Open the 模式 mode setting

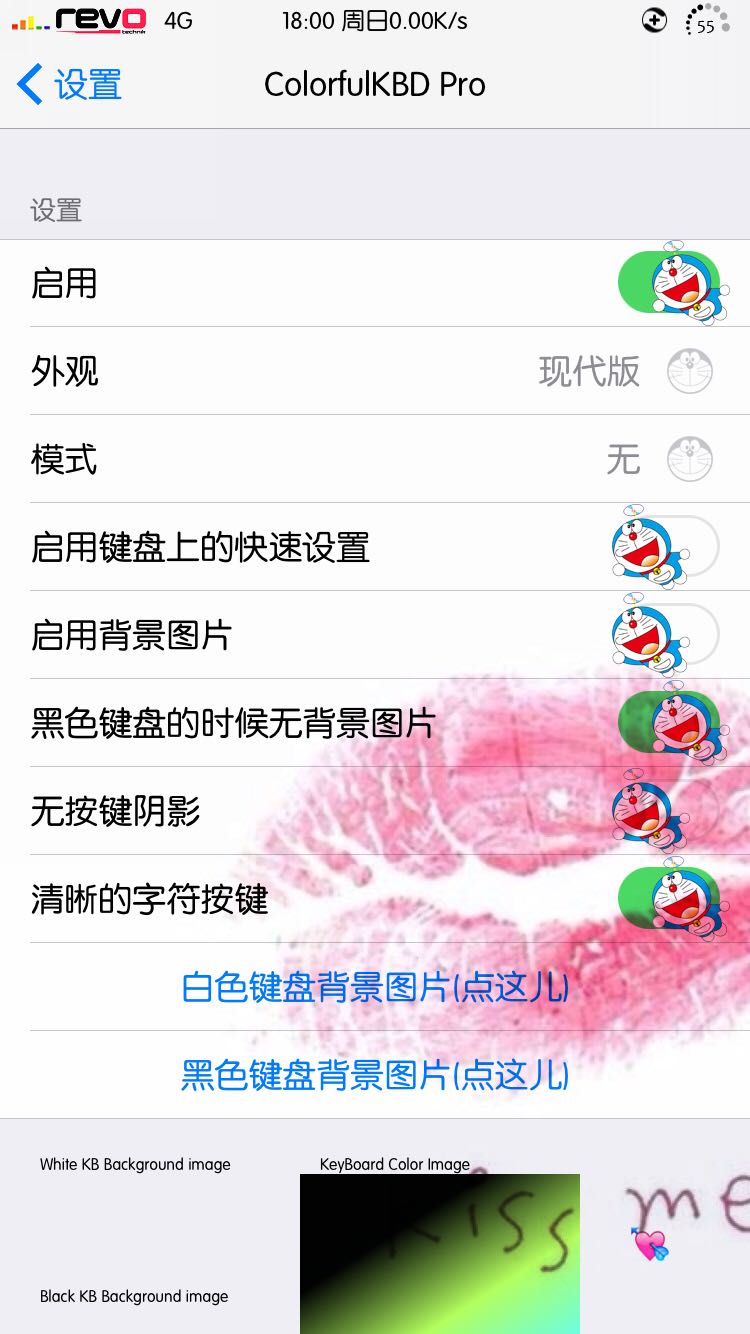coord(375,459)
